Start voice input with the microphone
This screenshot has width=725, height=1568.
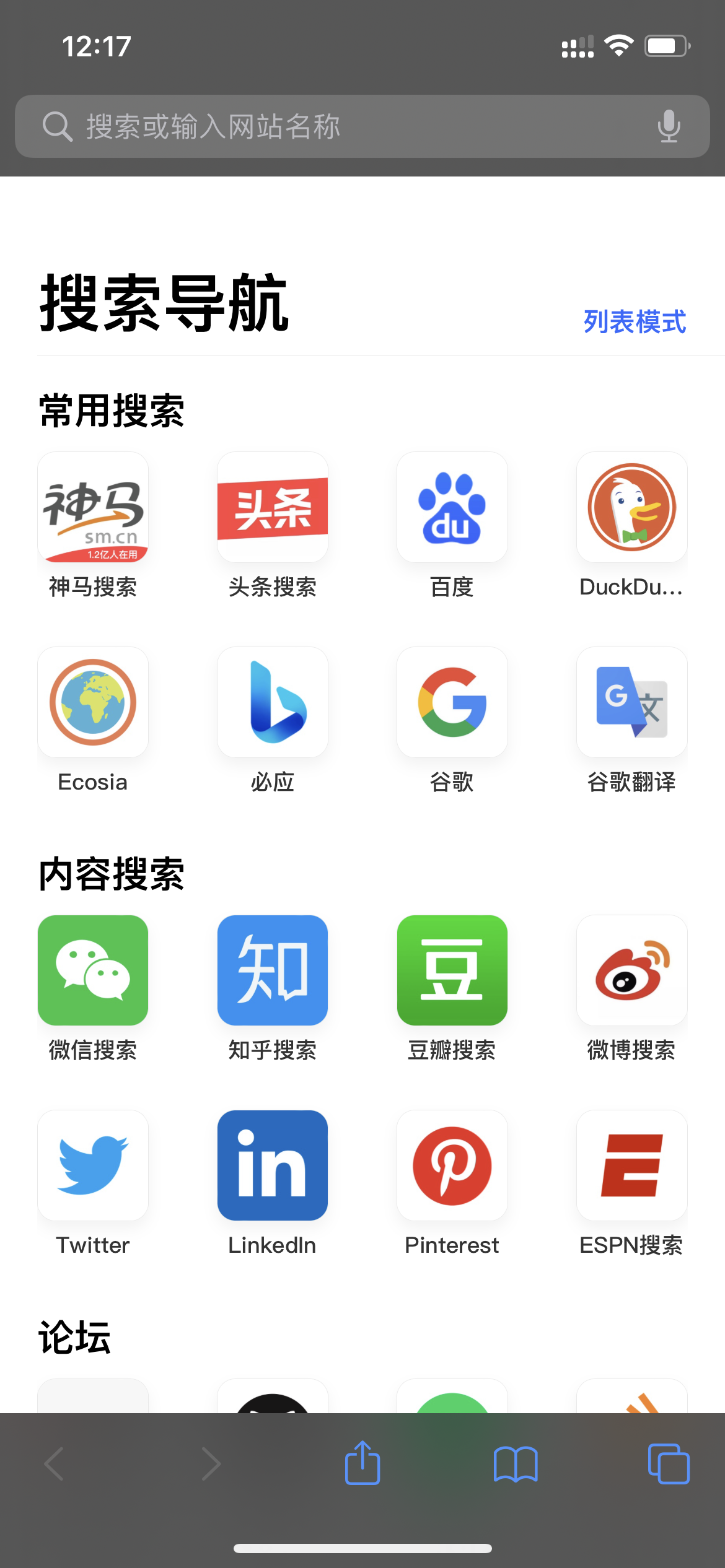[669, 126]
